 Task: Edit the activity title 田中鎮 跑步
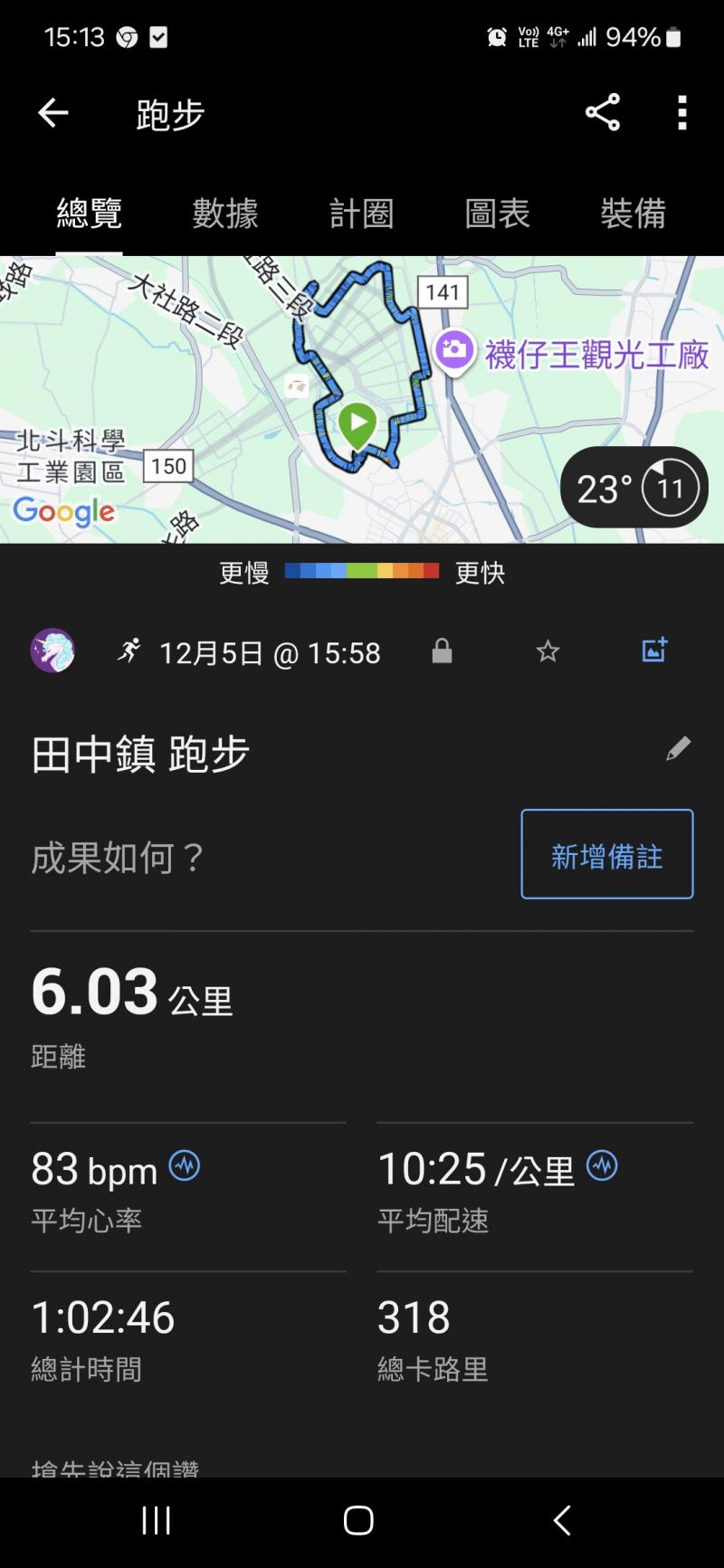point(678,748)
